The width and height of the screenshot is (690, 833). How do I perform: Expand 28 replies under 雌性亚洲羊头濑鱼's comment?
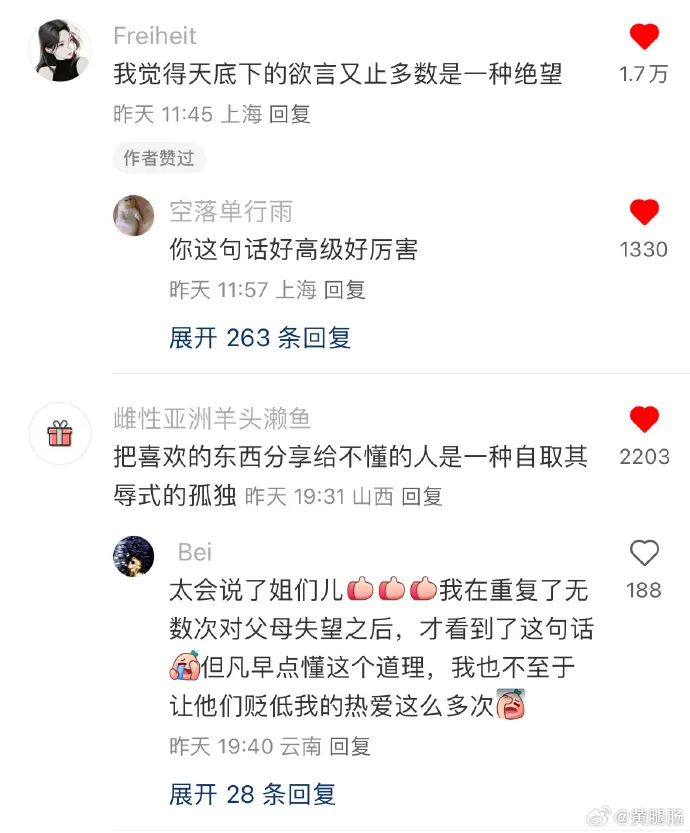tap(252, 795)
